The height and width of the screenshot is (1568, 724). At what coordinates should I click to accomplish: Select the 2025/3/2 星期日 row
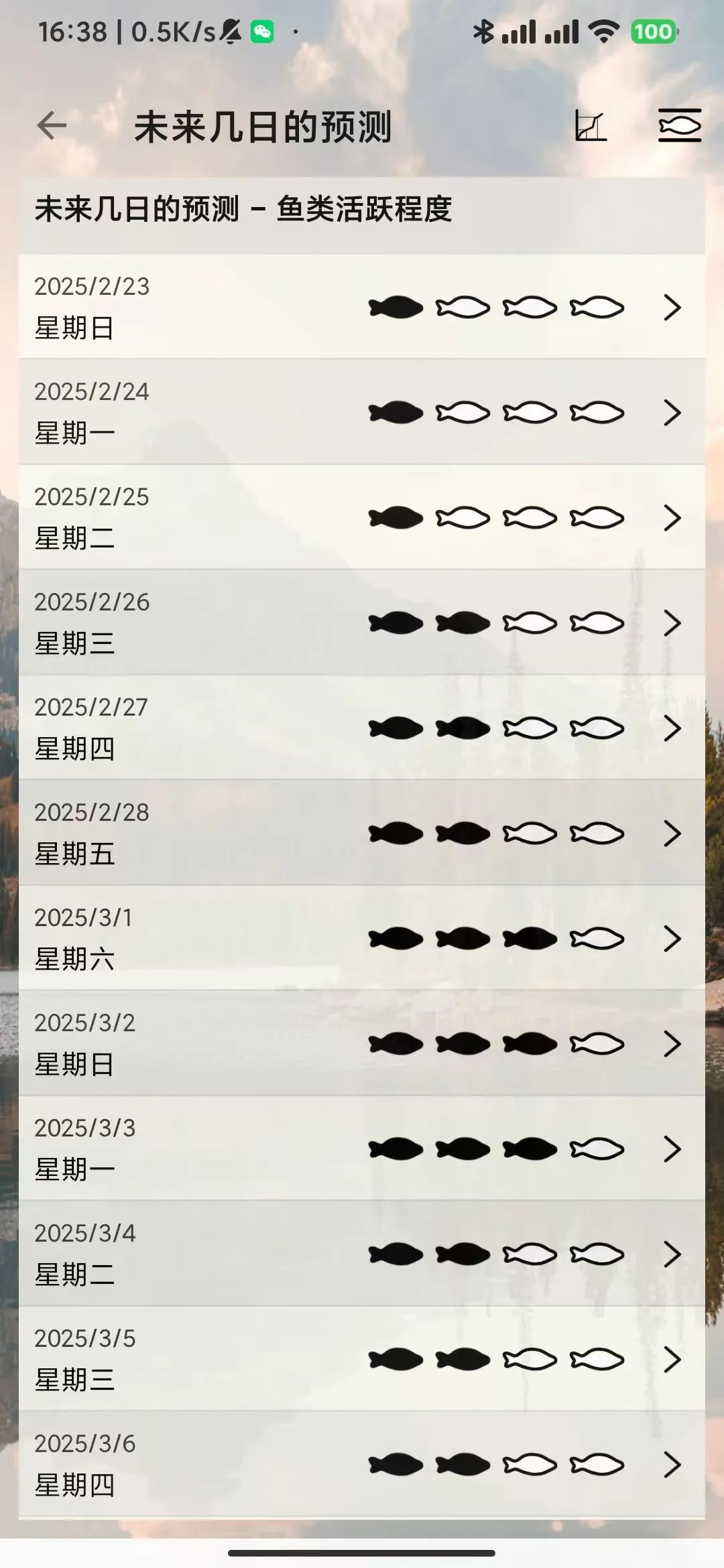(362, 1043)
